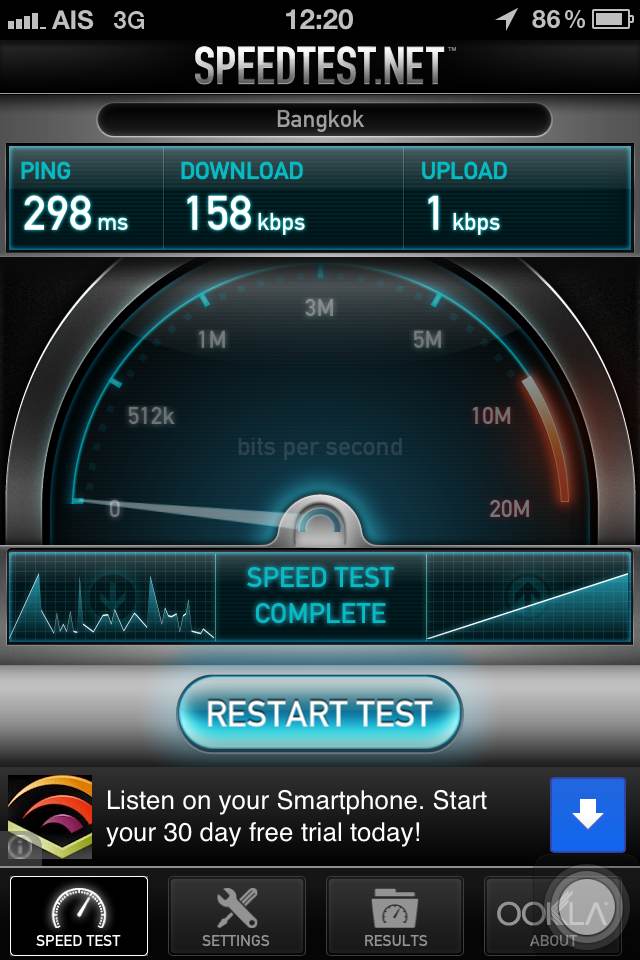Viewport: 640px width, 960px height.
Task: Tap the blue download arrow on ad
Action: 587,815
